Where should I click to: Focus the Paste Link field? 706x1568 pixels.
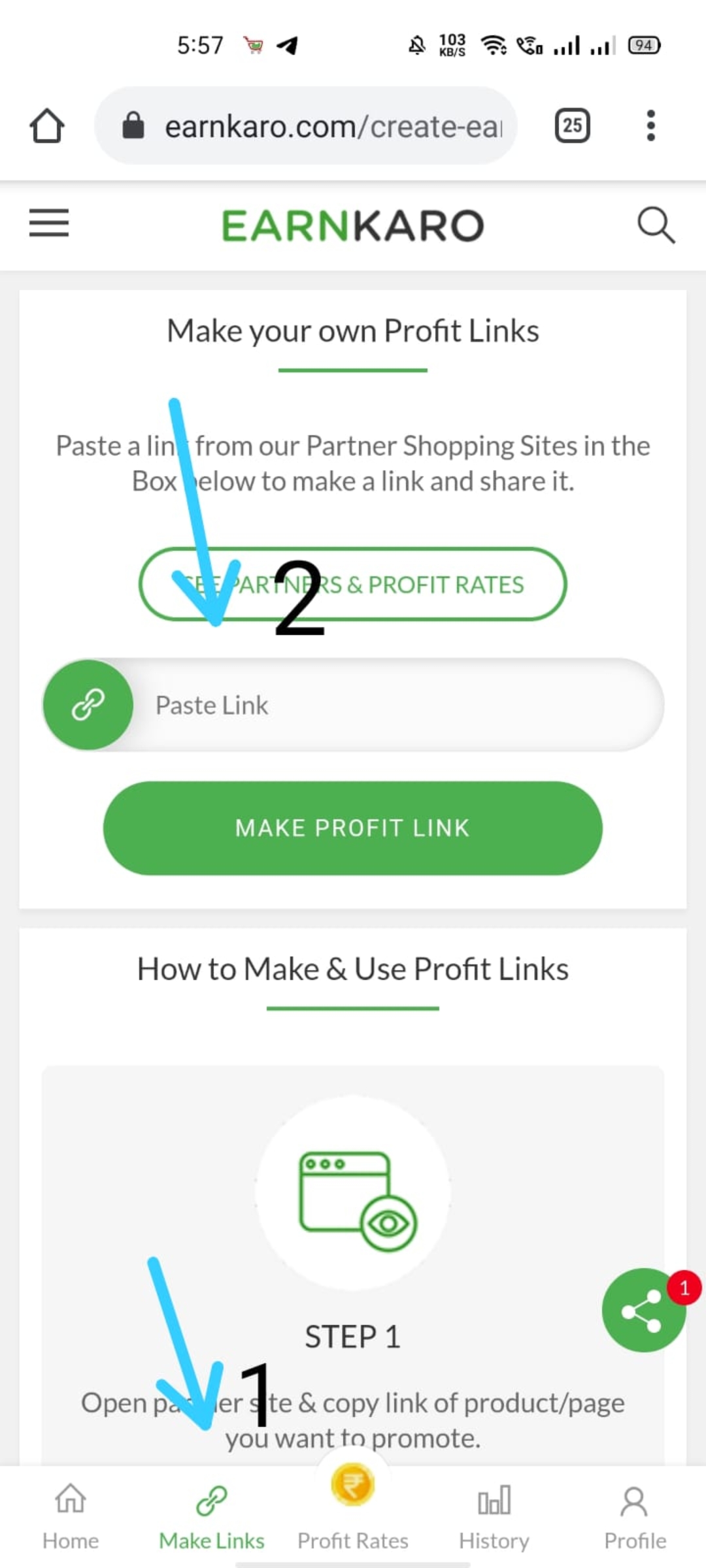[392, 705]
